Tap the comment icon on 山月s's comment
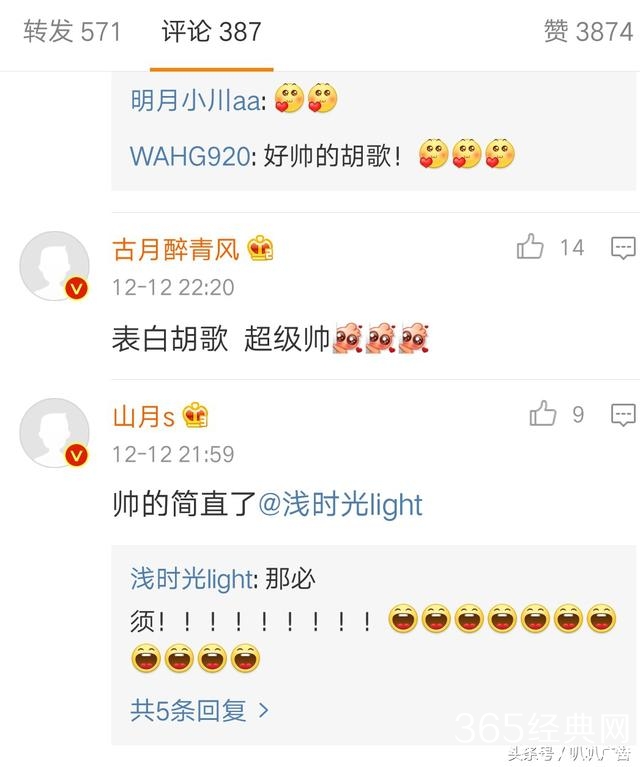The height and width of the screenshot is (767, 640). [622, 413]
